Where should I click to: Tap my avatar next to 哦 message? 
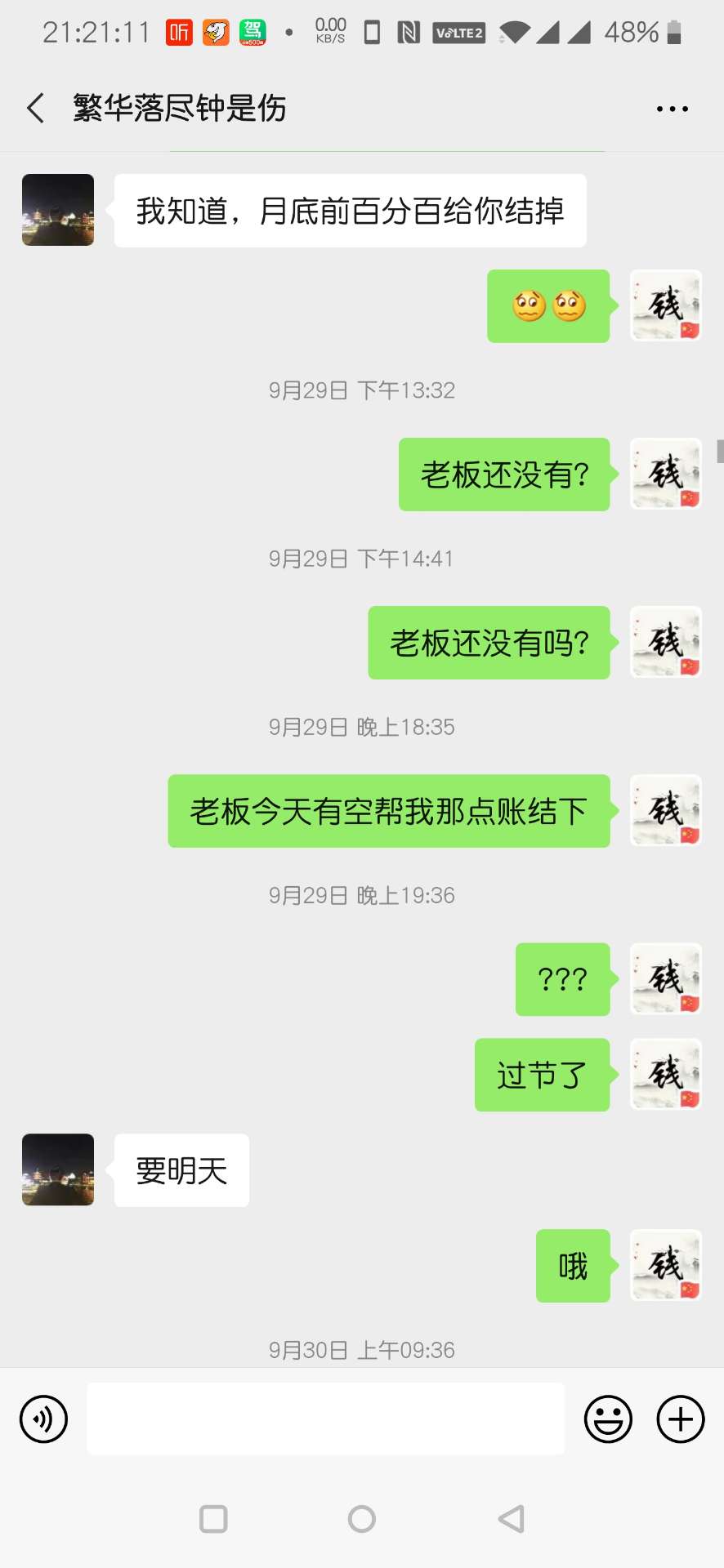(665, 1265)
